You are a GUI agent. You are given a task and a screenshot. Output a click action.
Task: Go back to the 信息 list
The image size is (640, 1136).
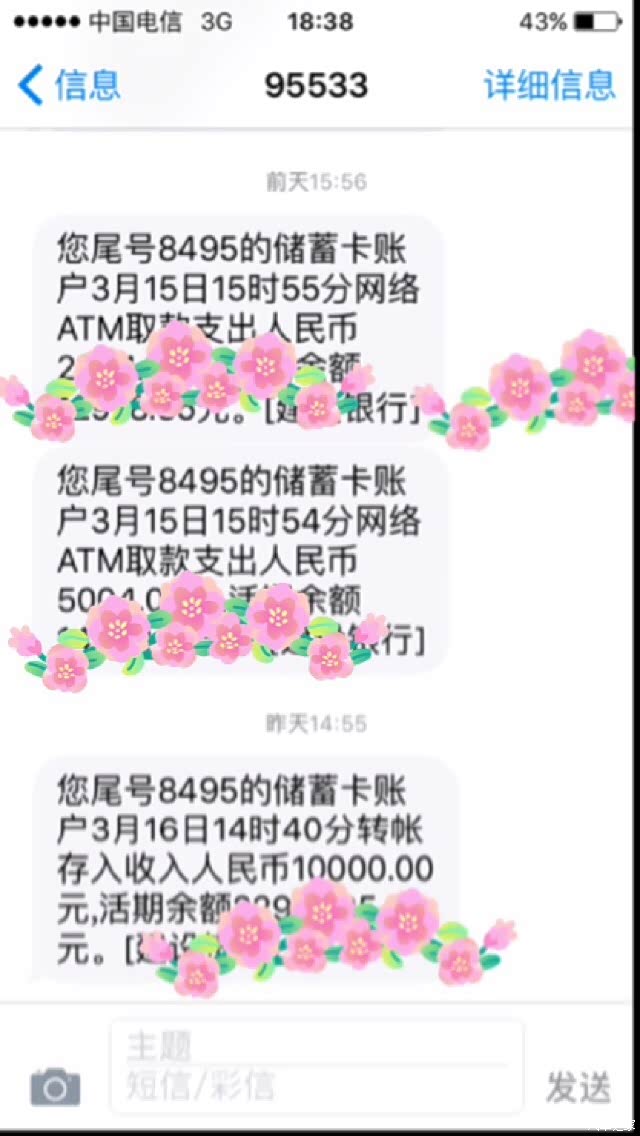[x=68, y=85]
